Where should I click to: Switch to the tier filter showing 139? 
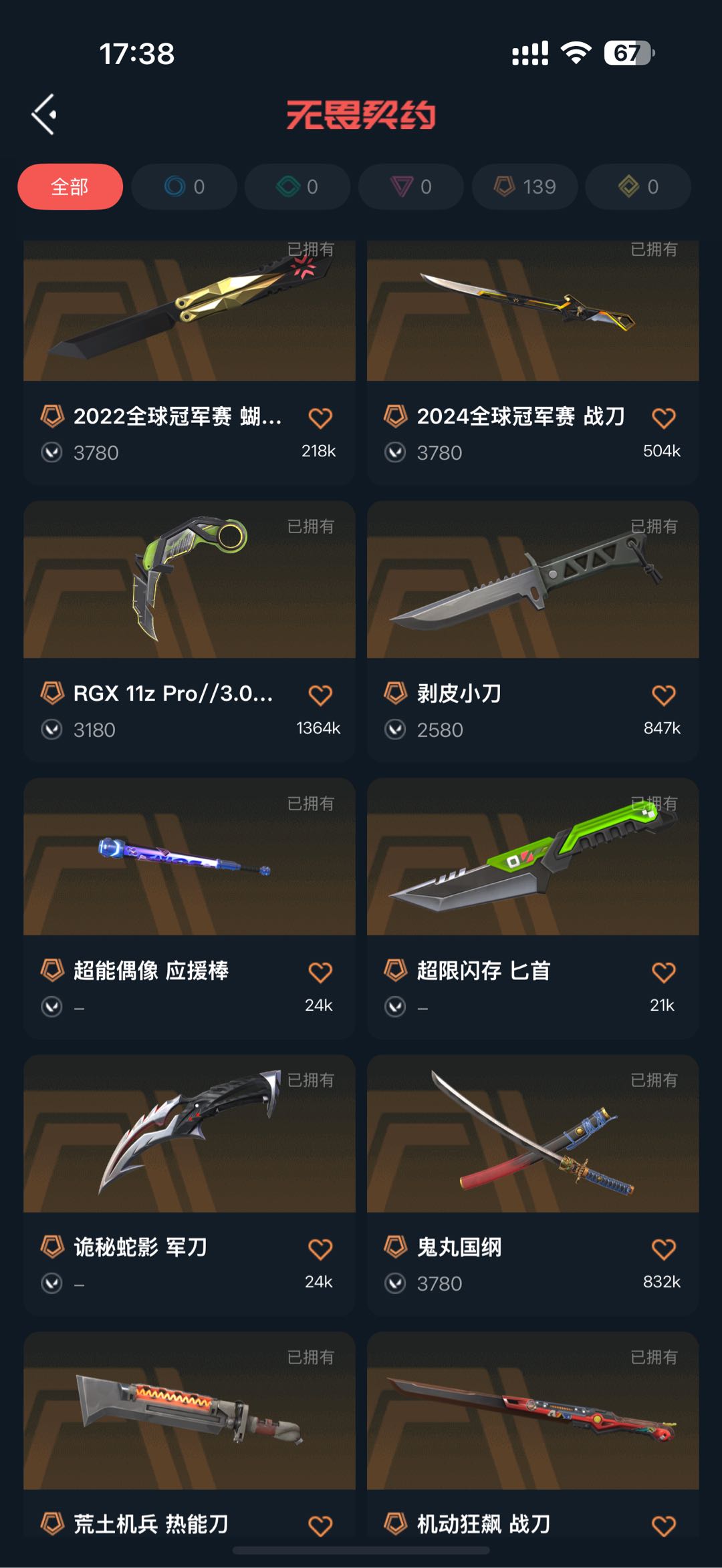[525, 186]
